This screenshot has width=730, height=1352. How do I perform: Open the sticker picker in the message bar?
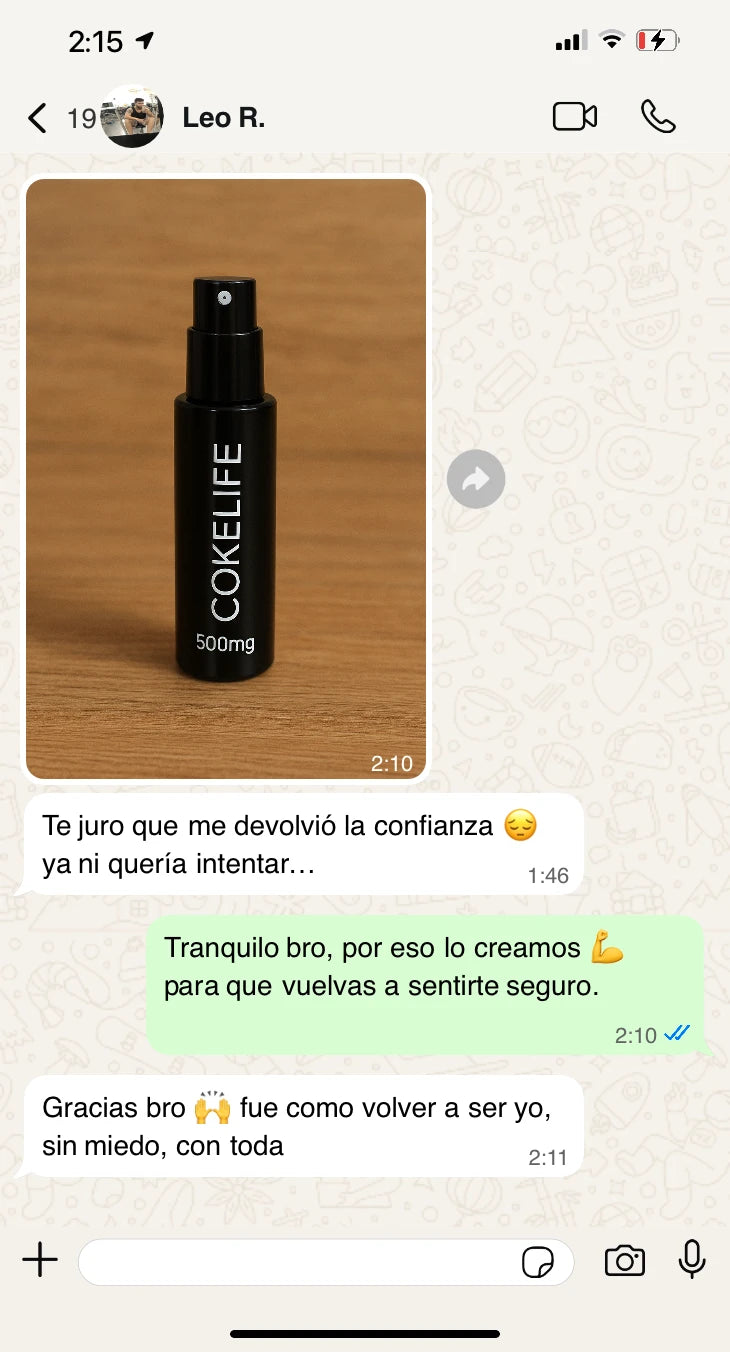tap(540, 1263)
